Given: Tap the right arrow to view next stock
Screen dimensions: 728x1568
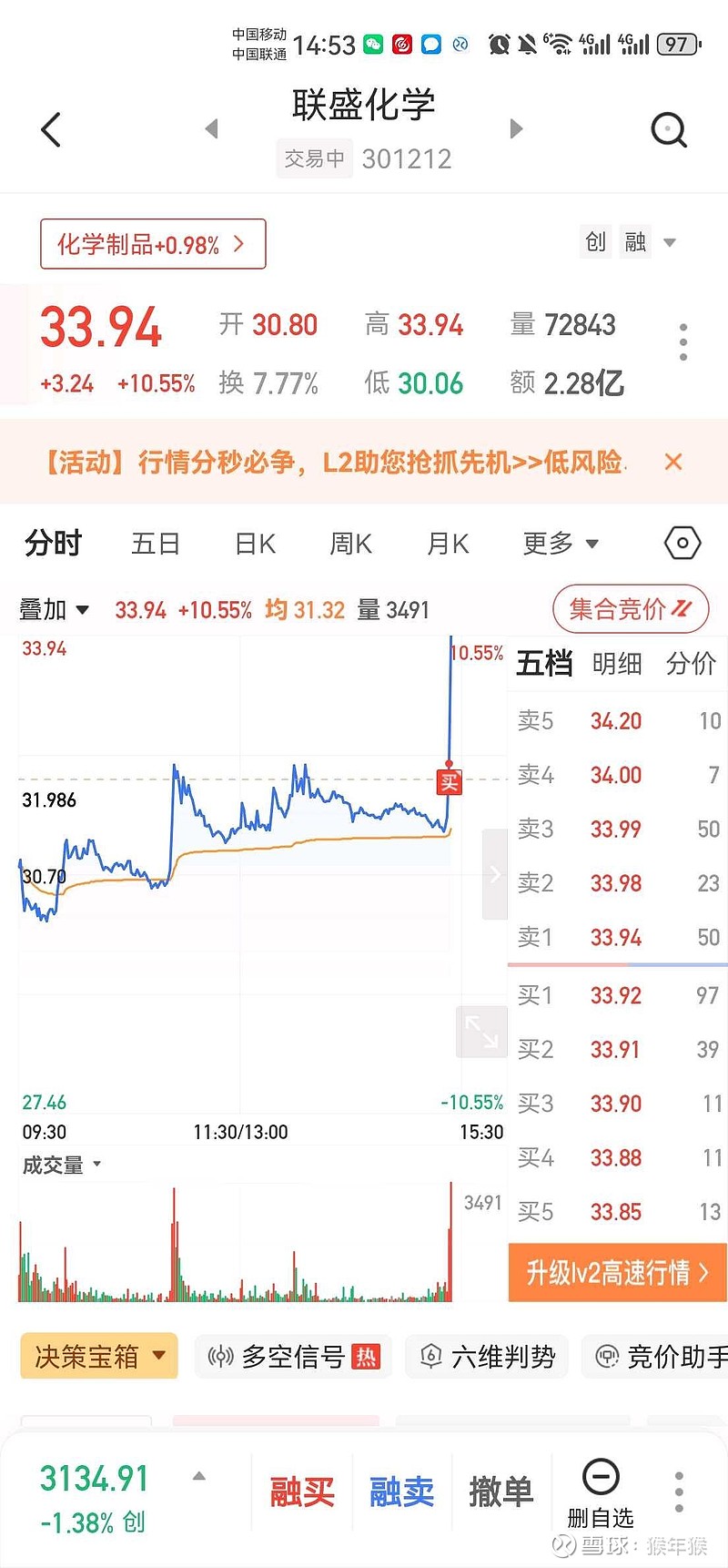Looking at the screenshot, I should [x=516, y=128].
